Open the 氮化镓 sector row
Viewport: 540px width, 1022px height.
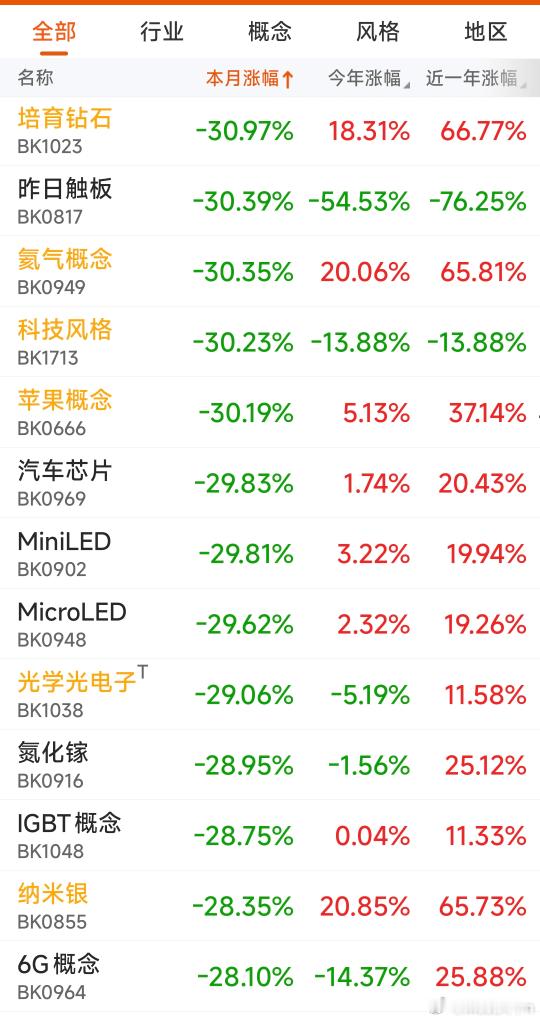click(x=270, y=765)
